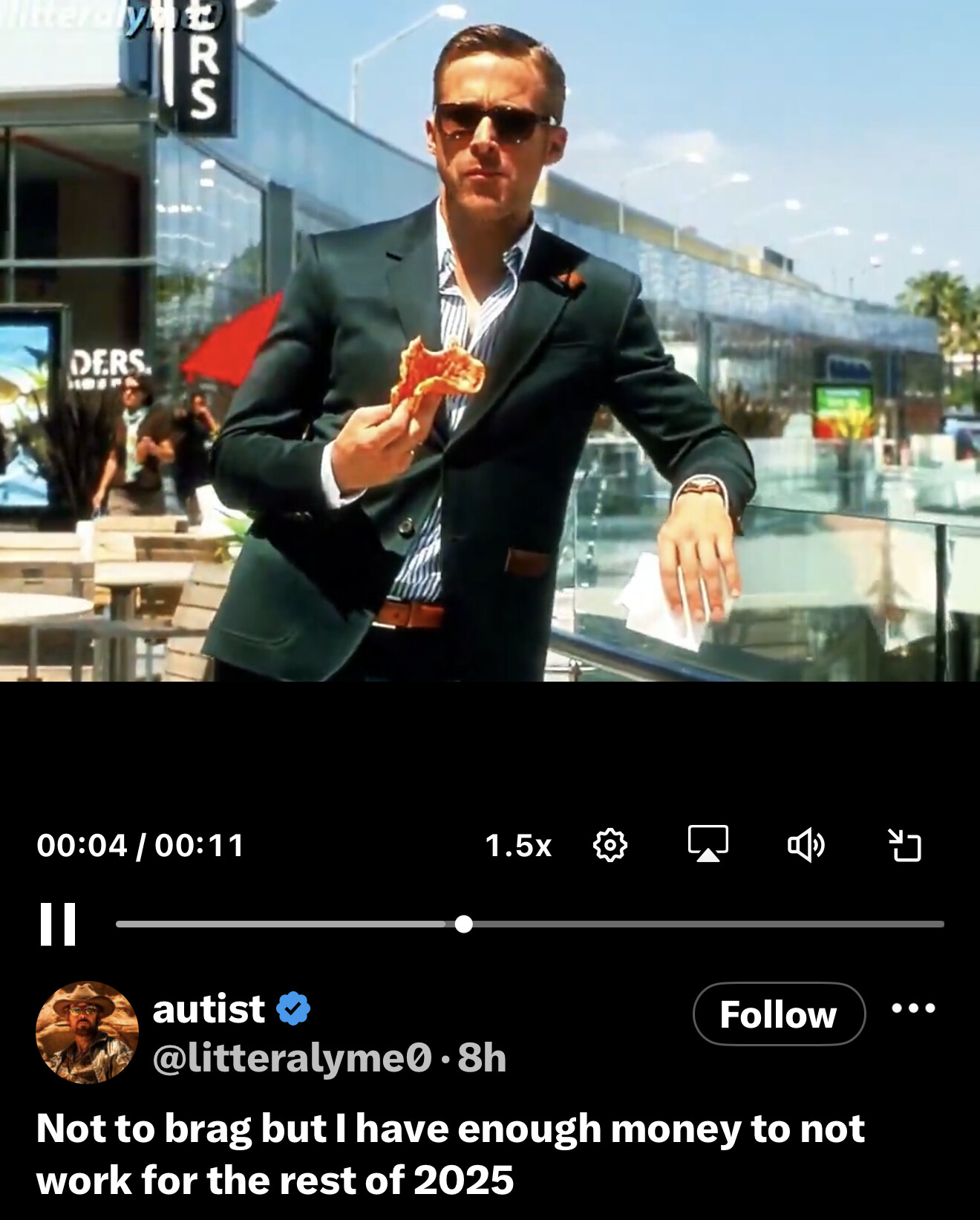
Task: Pause the playing video
Action: point(58,924)
